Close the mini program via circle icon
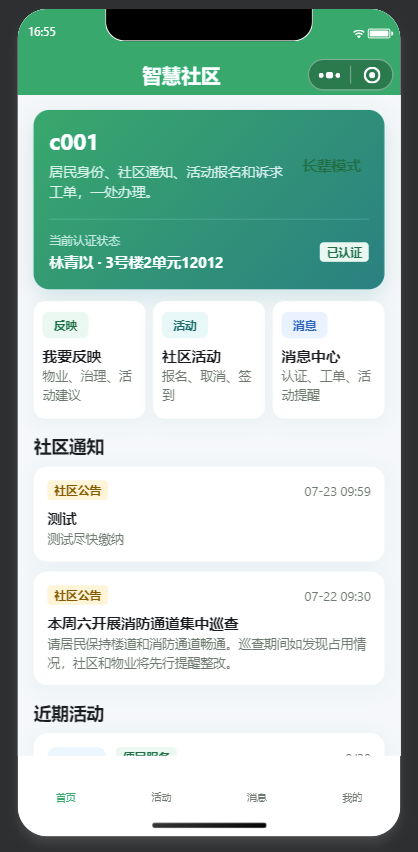The height and width of the screenshot is (852, 418). point(372,75)
